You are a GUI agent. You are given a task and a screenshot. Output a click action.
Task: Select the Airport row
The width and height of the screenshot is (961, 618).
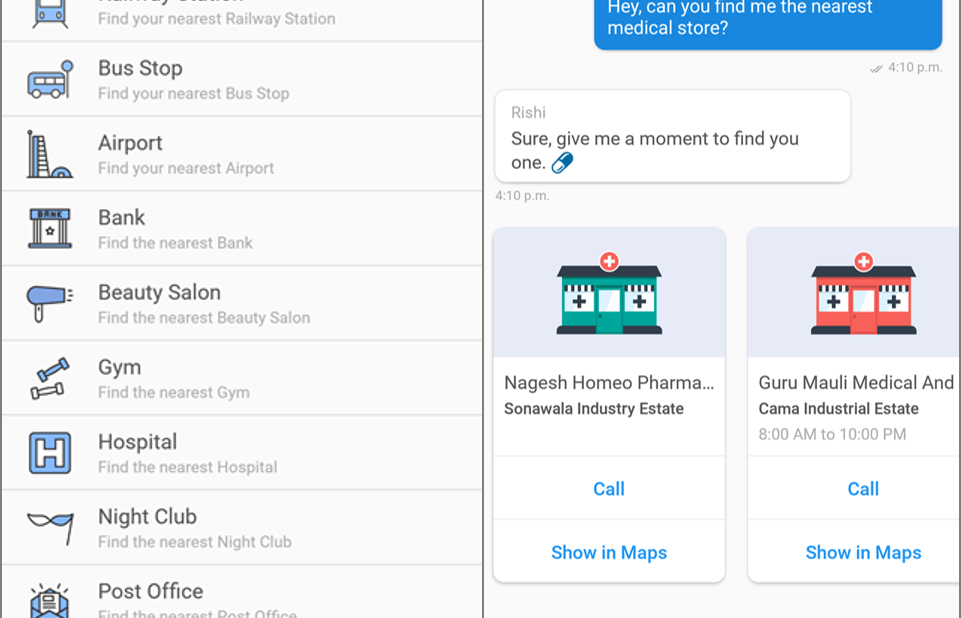(240, 154)
